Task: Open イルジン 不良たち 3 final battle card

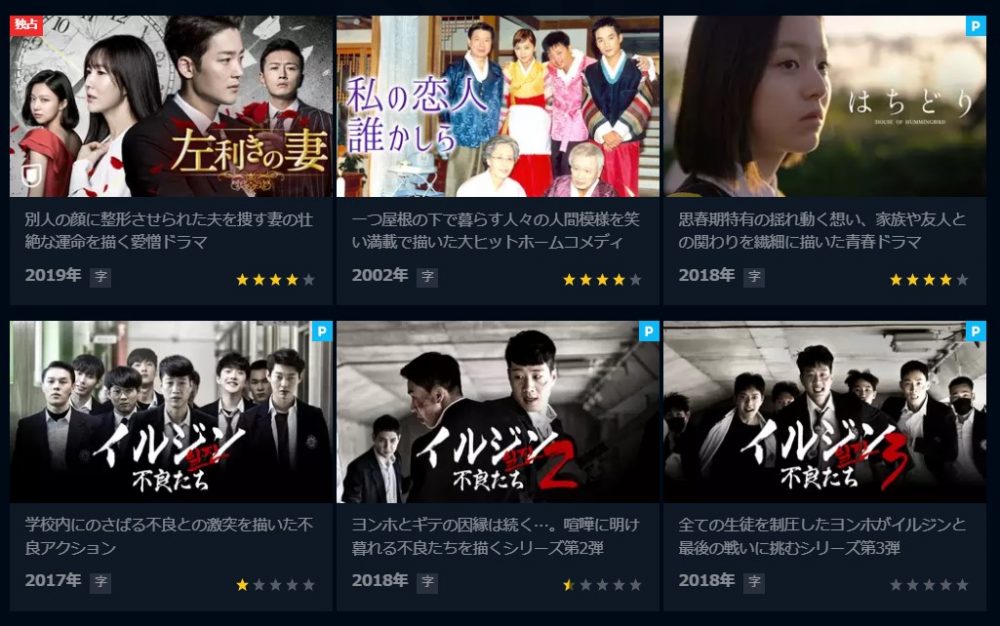Action: coord(824,412)
